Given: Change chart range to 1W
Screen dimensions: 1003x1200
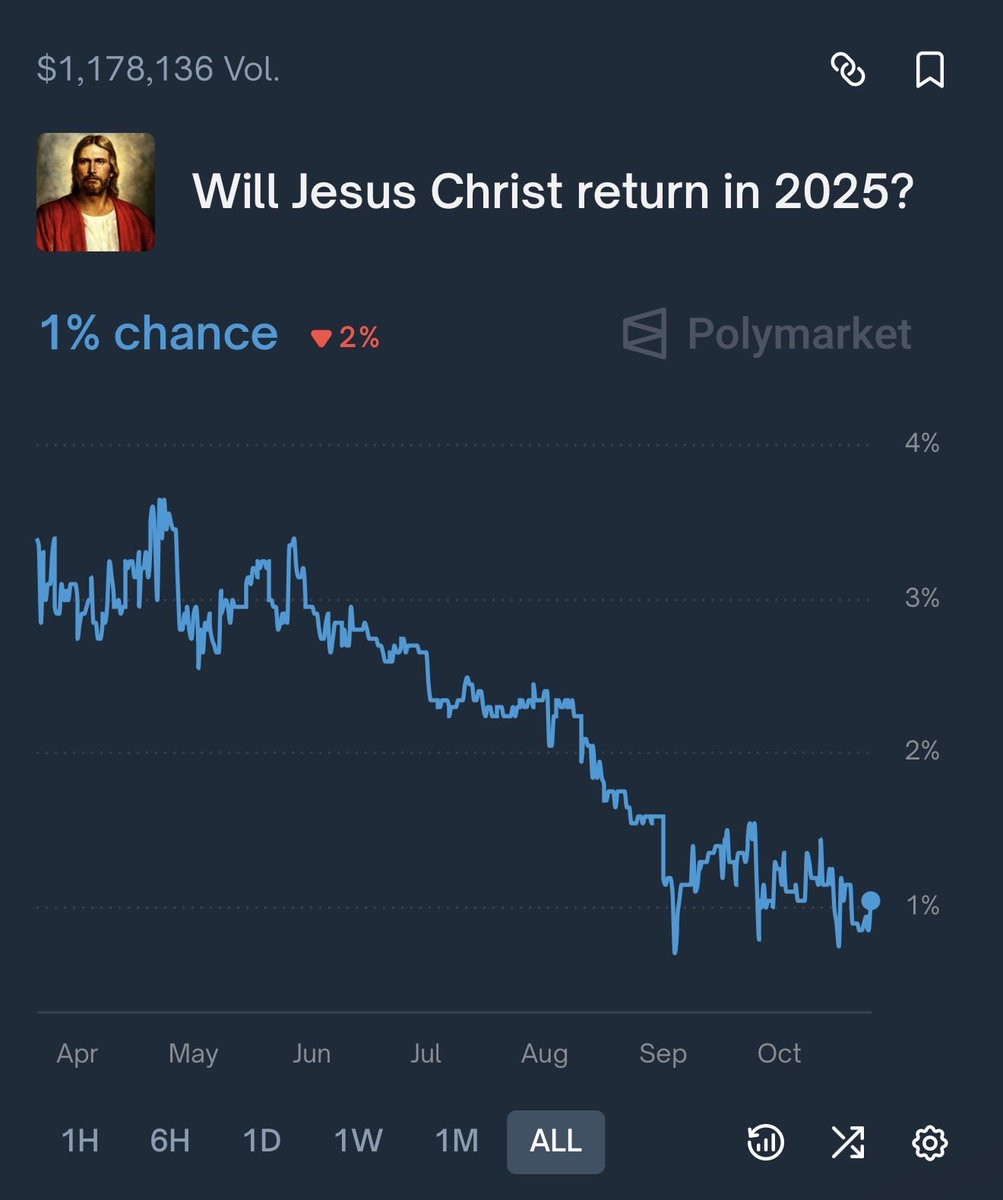Looking at the screenshot, I should [358, 1141].
